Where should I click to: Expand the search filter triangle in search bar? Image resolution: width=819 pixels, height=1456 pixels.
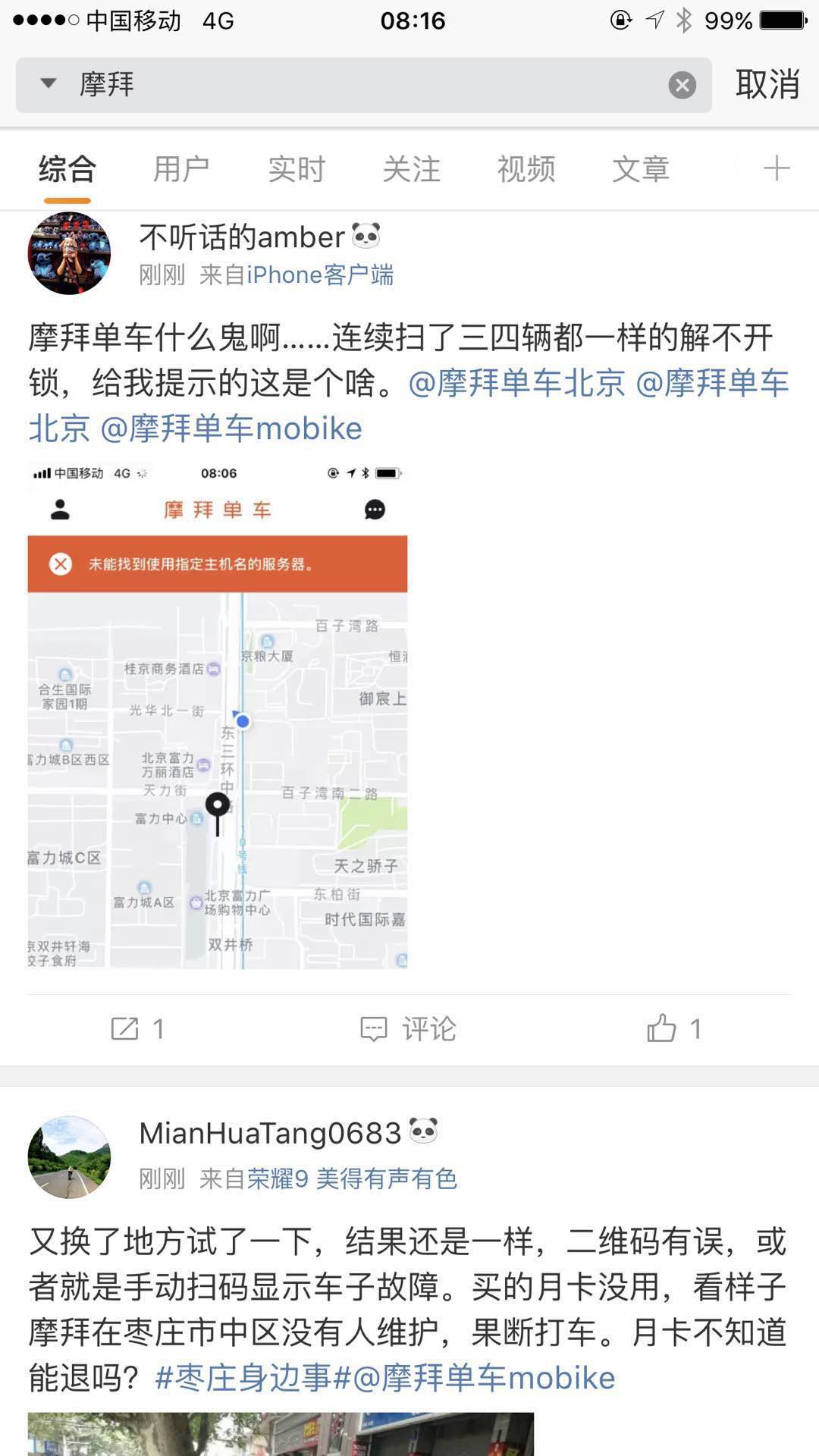(48, 85)
